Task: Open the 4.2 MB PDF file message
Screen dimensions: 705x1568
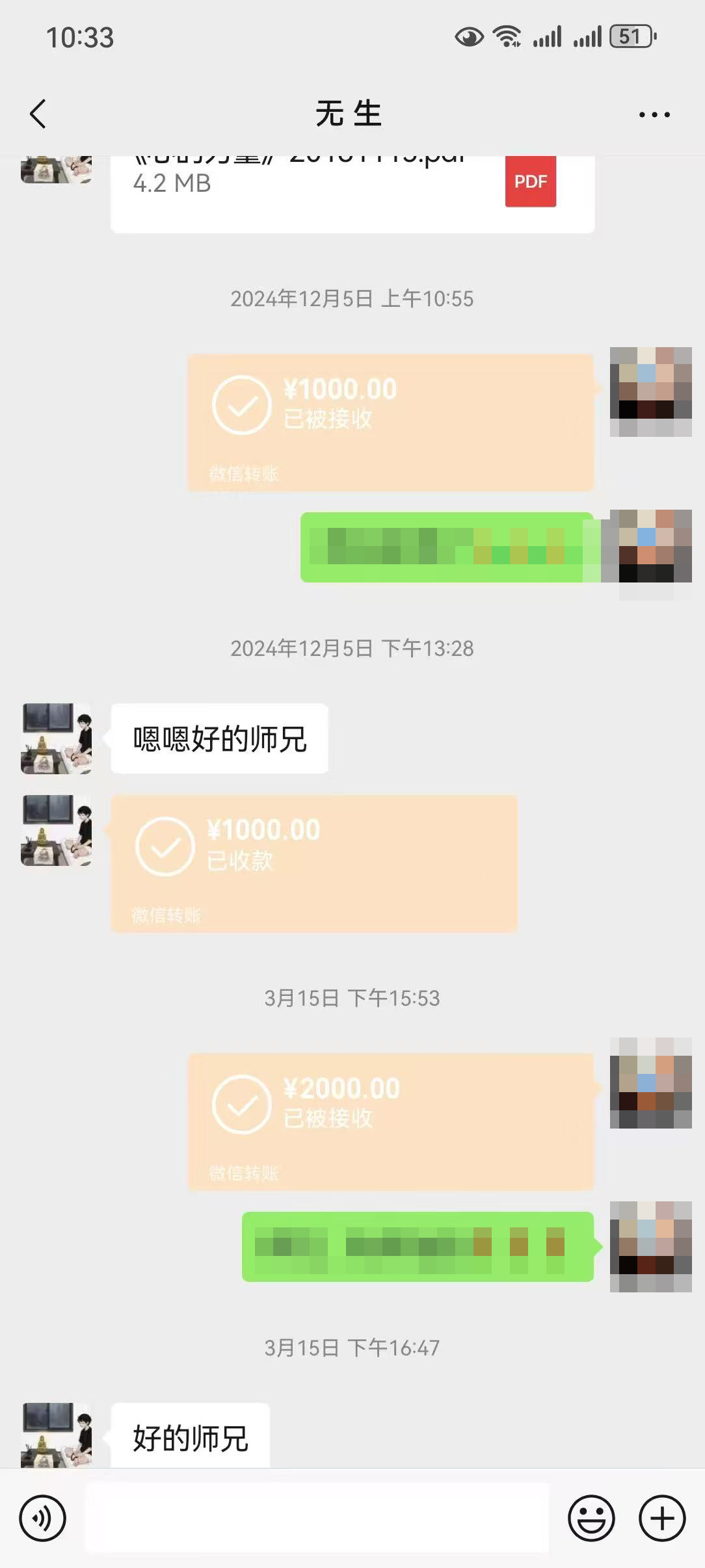Action: 352,194
